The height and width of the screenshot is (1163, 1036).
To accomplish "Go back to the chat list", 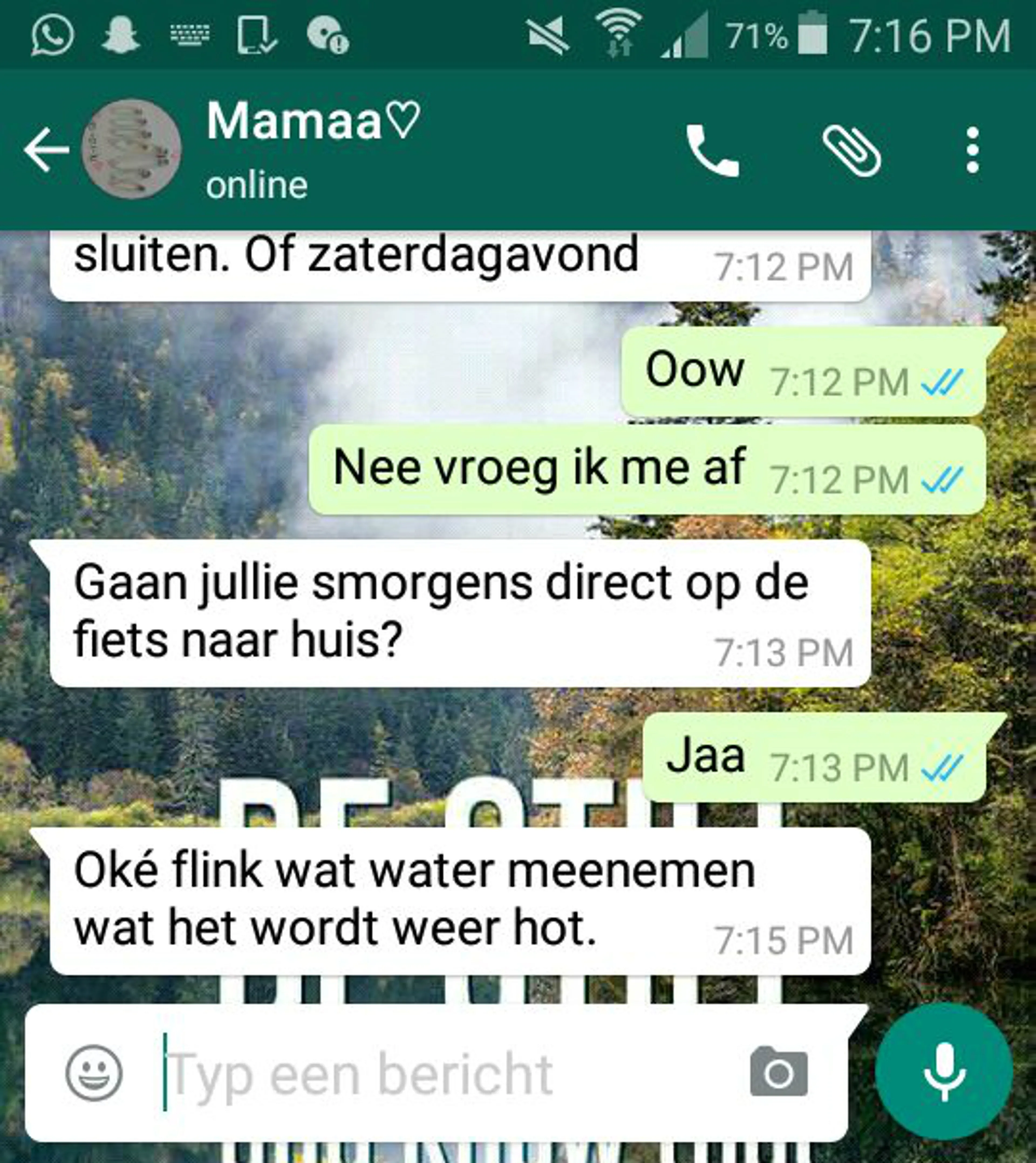I will (46, 150).
